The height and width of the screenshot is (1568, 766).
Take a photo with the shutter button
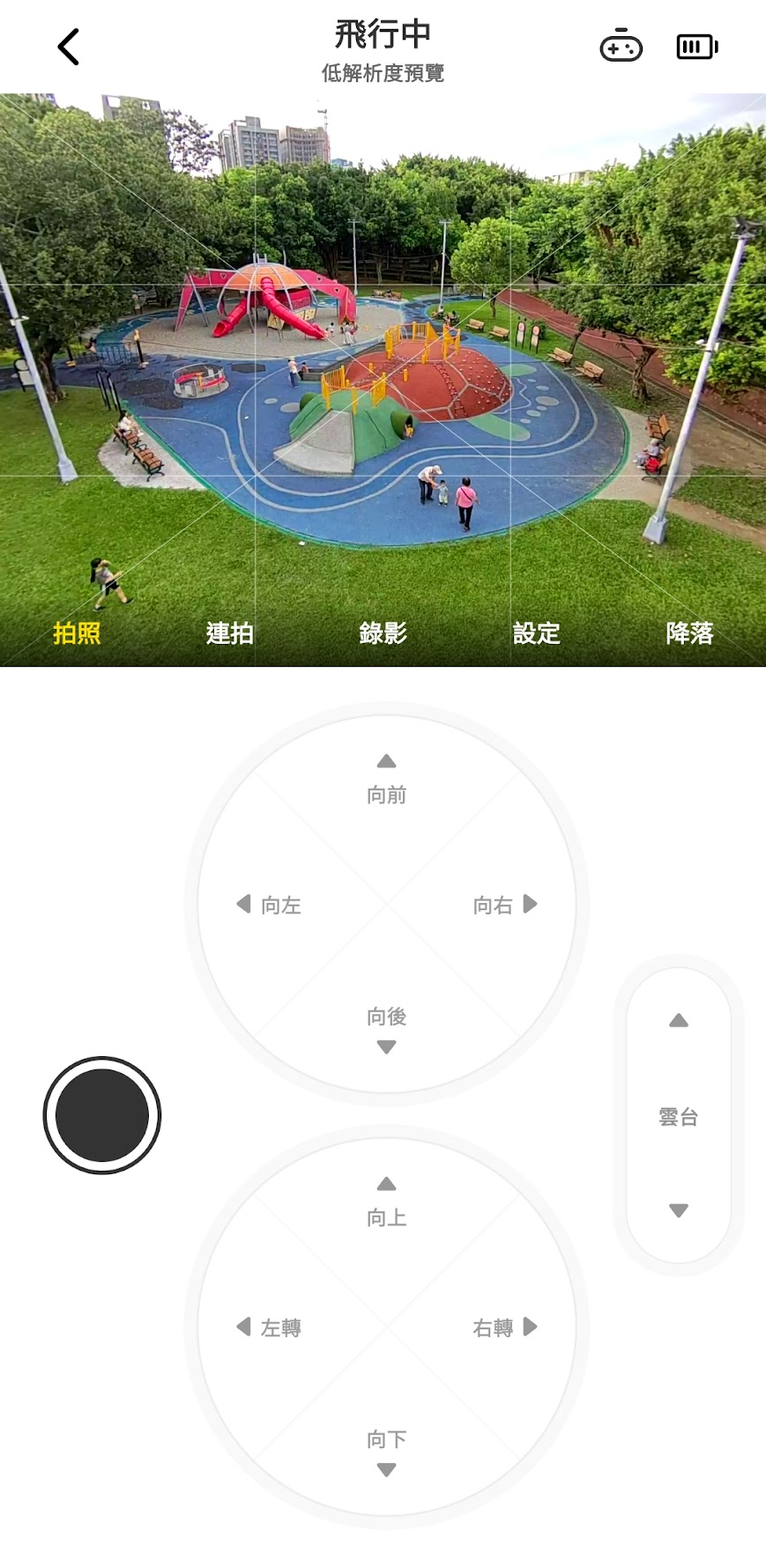pyautogui.click(x=102, y=1114)
